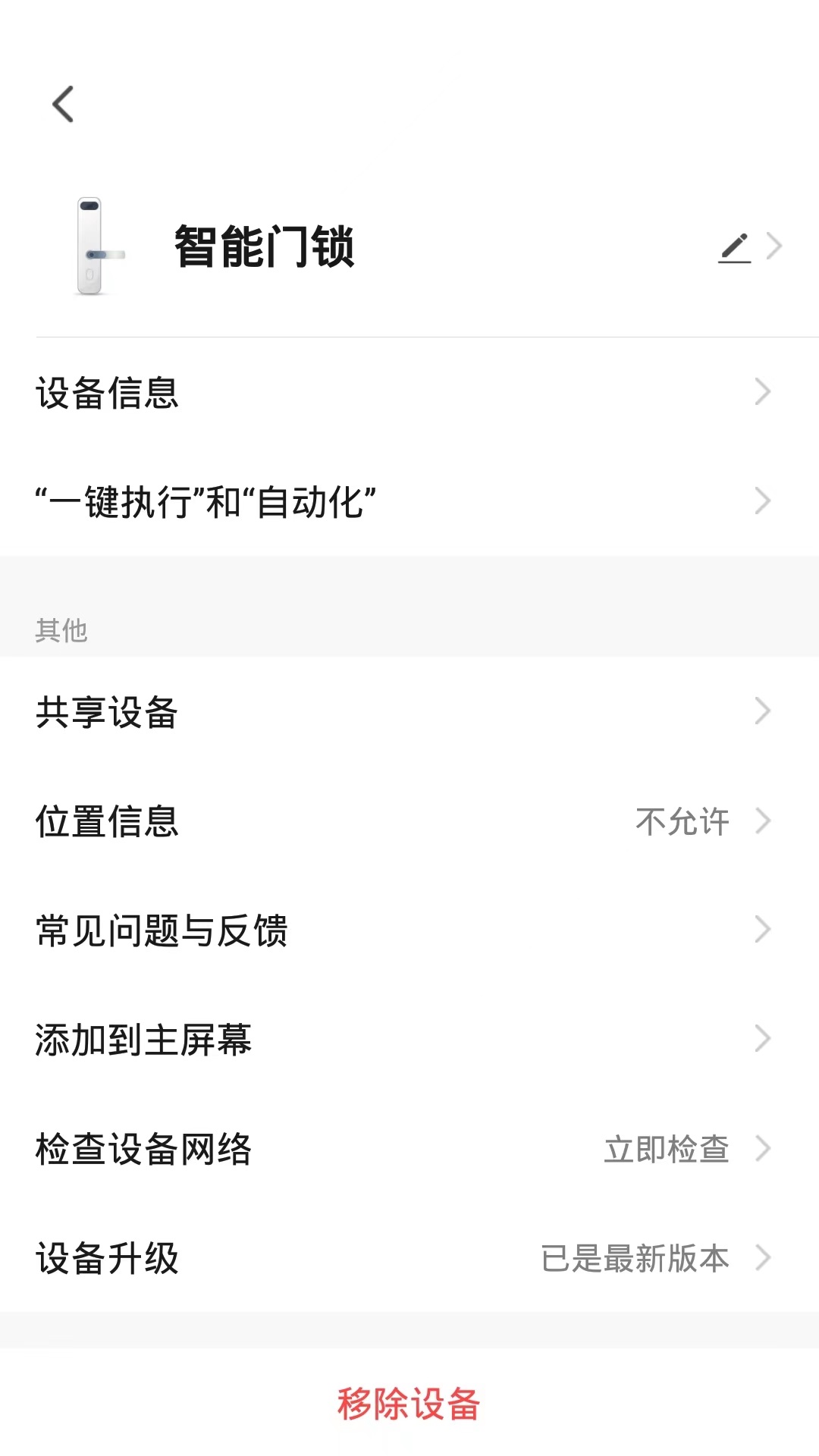Screen dimensions: 819x1456
Task: Open 位置信息 permission row
Action: pyautogui.click(x=409, y=821)
